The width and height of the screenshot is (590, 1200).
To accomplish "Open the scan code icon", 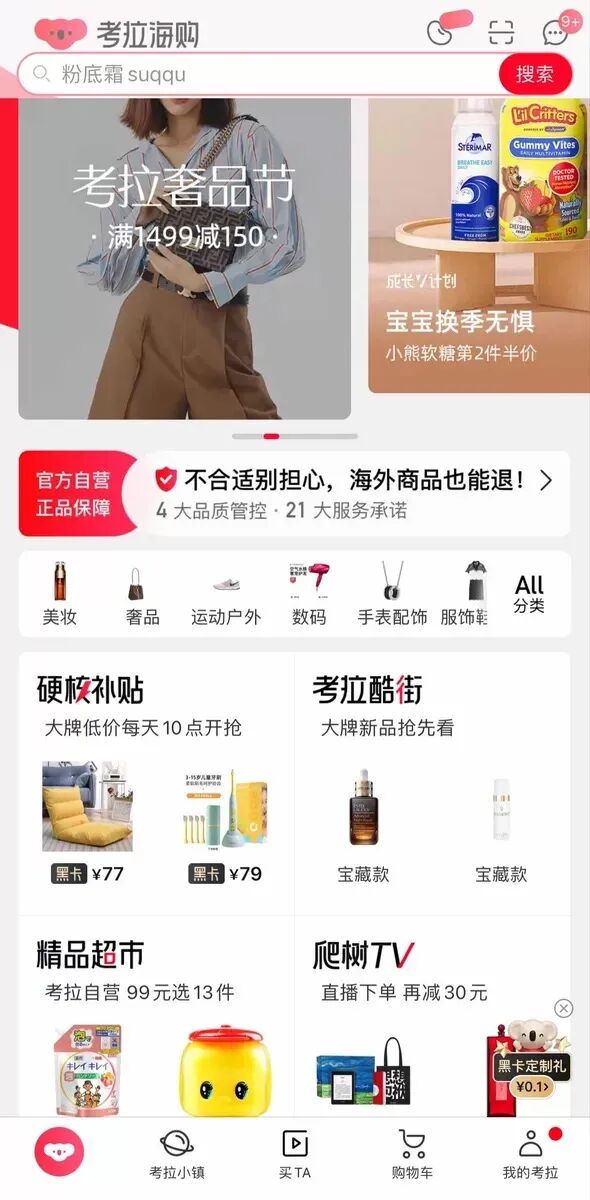I will tap(501, 32).
